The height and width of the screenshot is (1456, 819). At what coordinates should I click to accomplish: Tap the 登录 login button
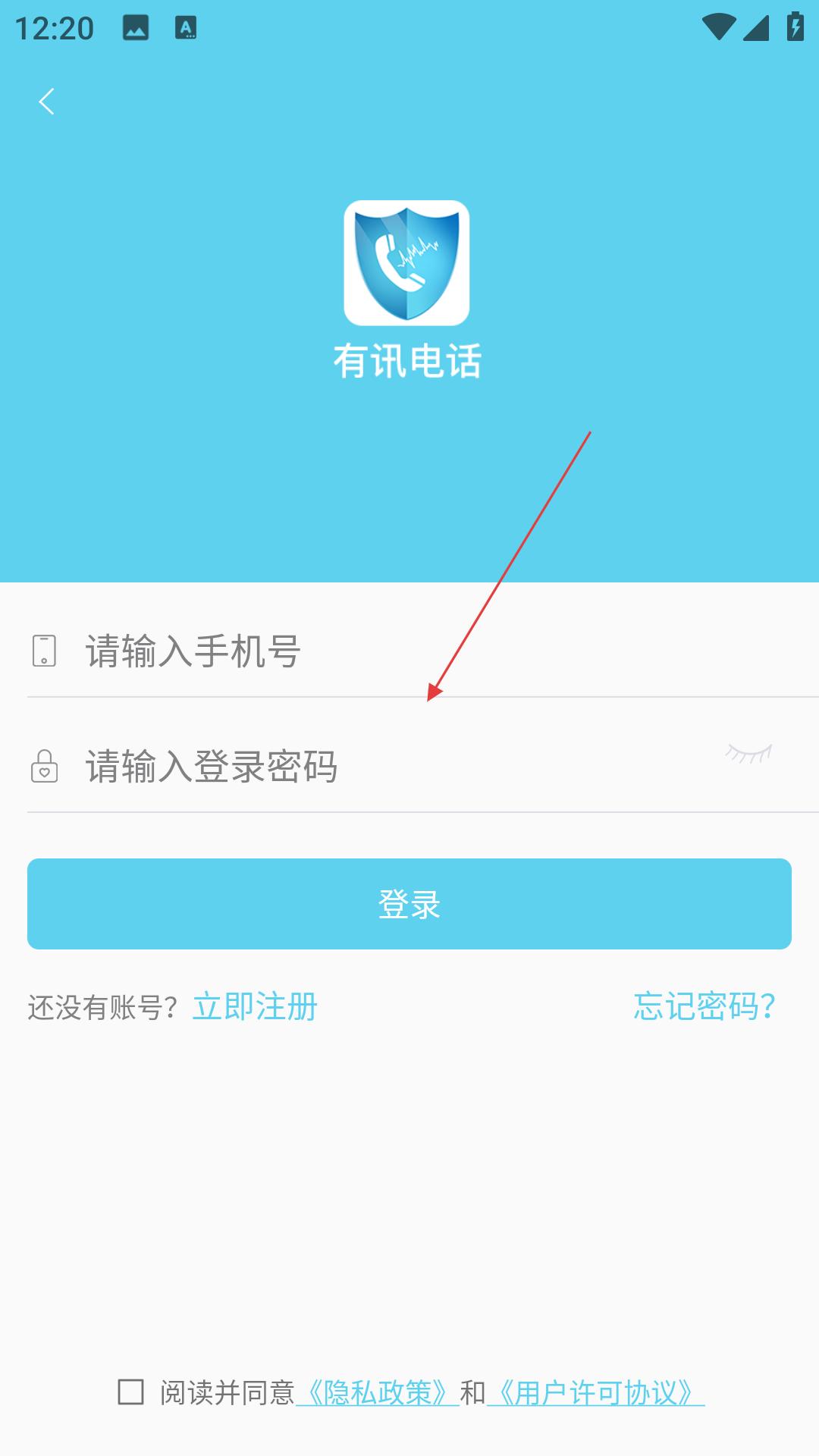409,904
